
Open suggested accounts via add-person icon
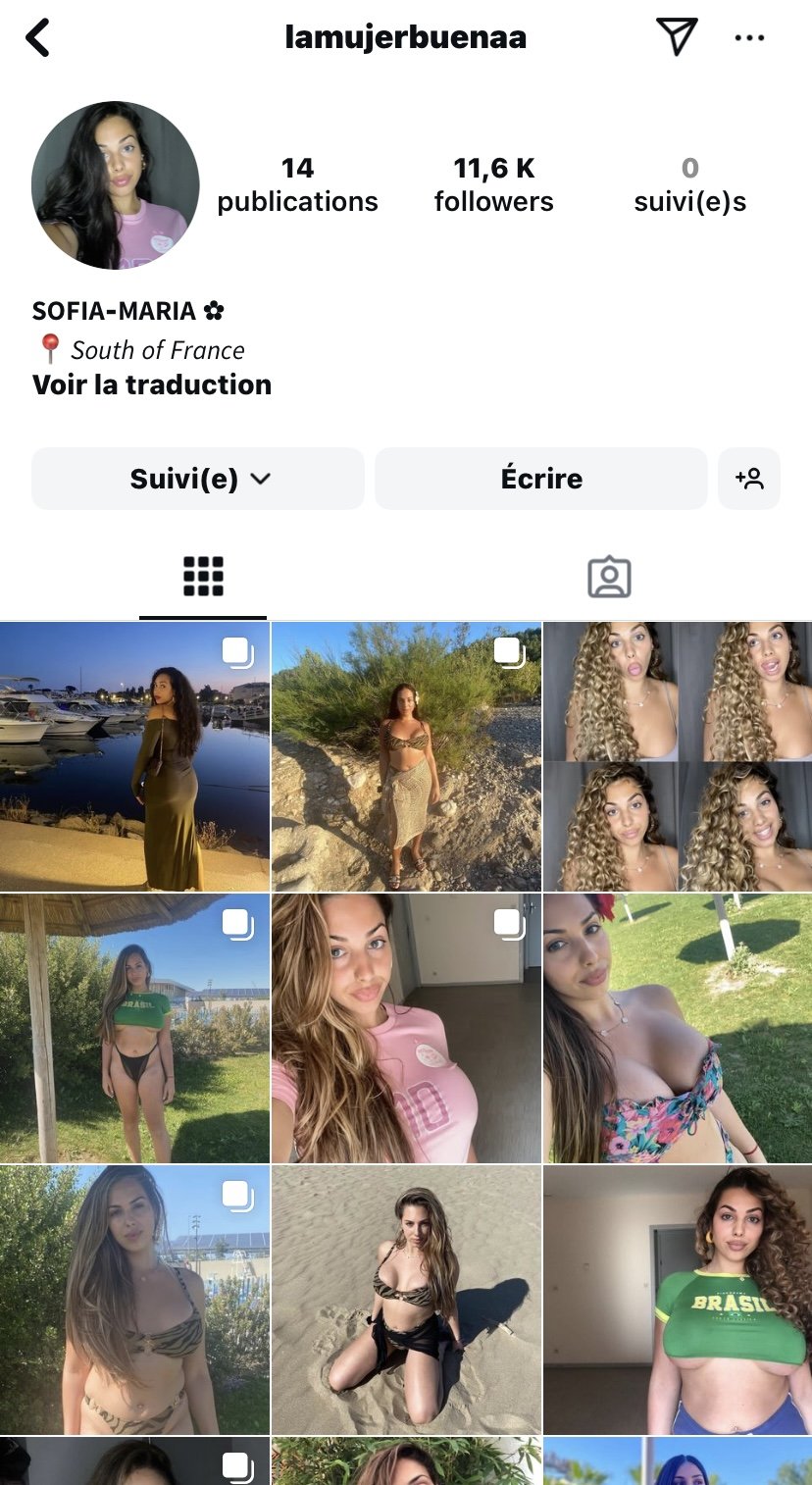coord(749,479)
